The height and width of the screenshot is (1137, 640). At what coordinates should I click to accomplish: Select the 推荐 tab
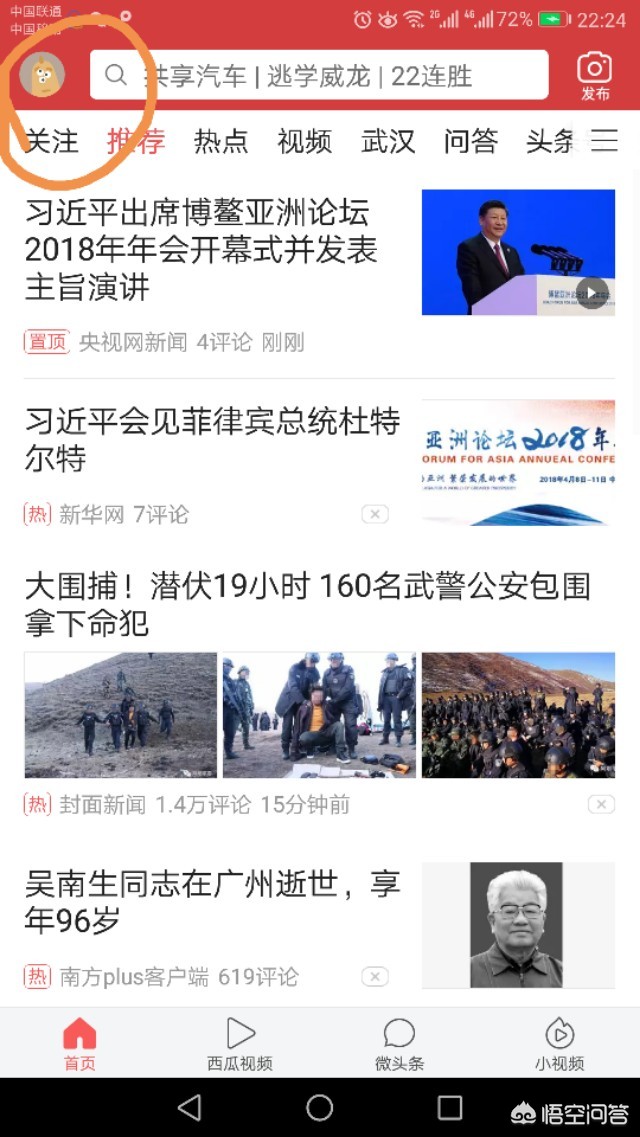[x=136, y=141]
